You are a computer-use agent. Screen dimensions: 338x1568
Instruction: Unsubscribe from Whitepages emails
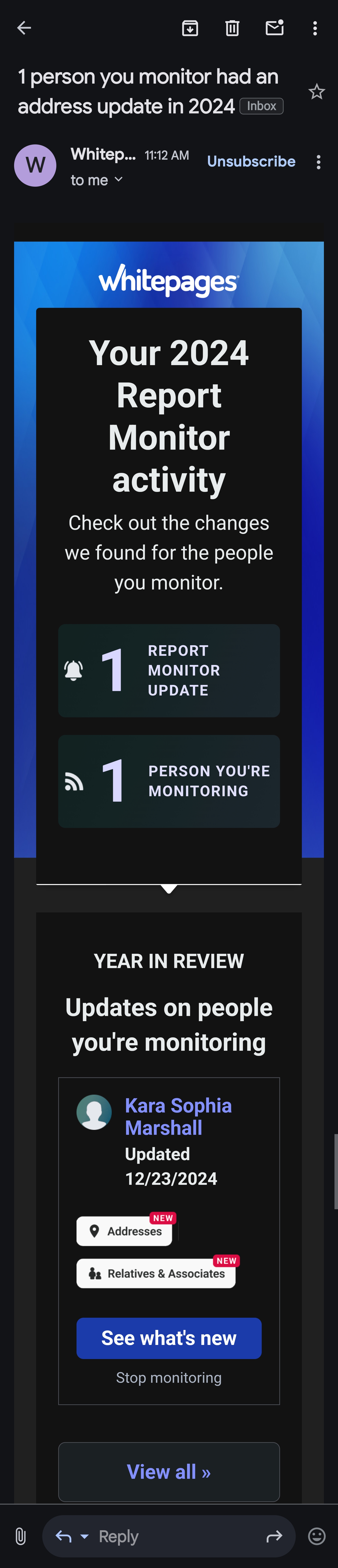251,161
